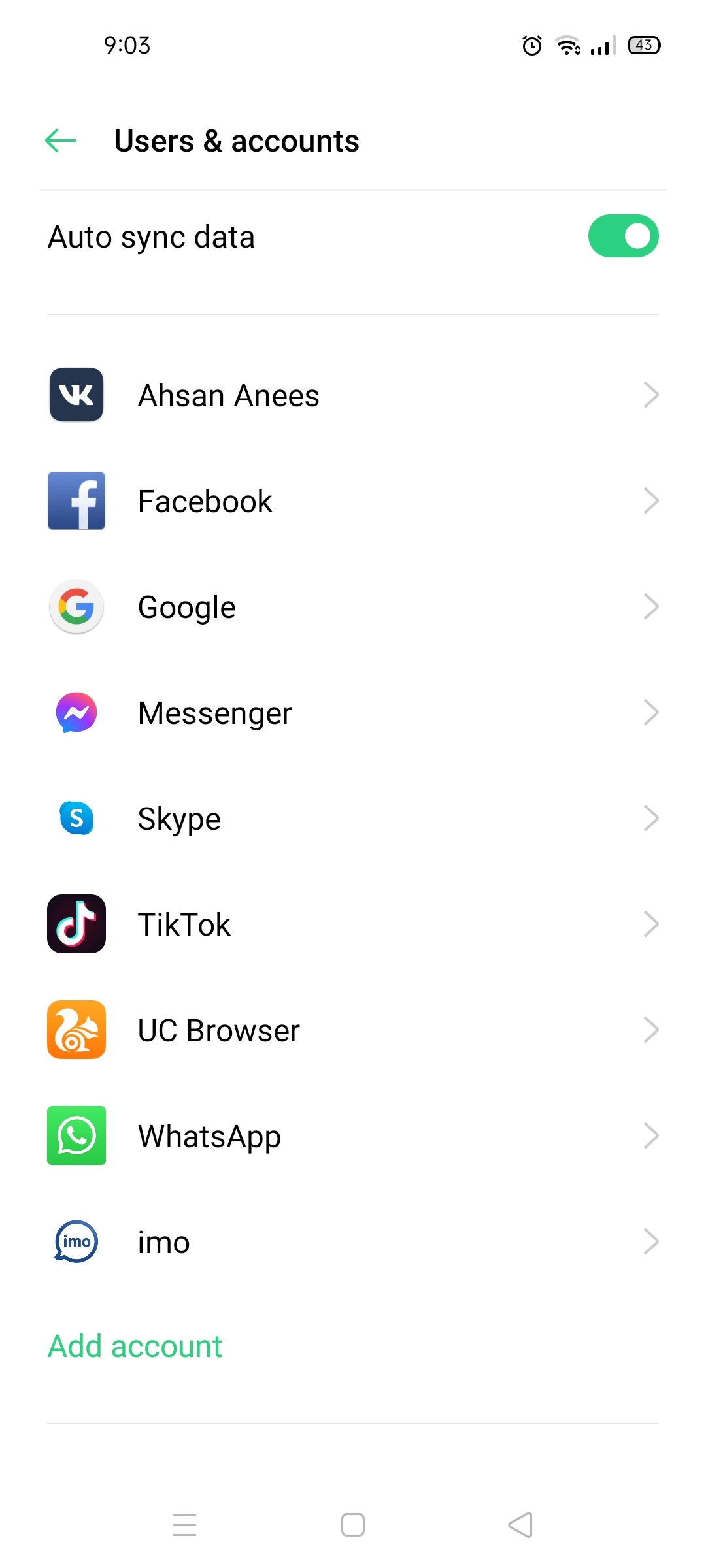Open the Ahsan Anees VK account
Image resolution: width=706 pixels, height=1568 pixels.
(353, 395)
